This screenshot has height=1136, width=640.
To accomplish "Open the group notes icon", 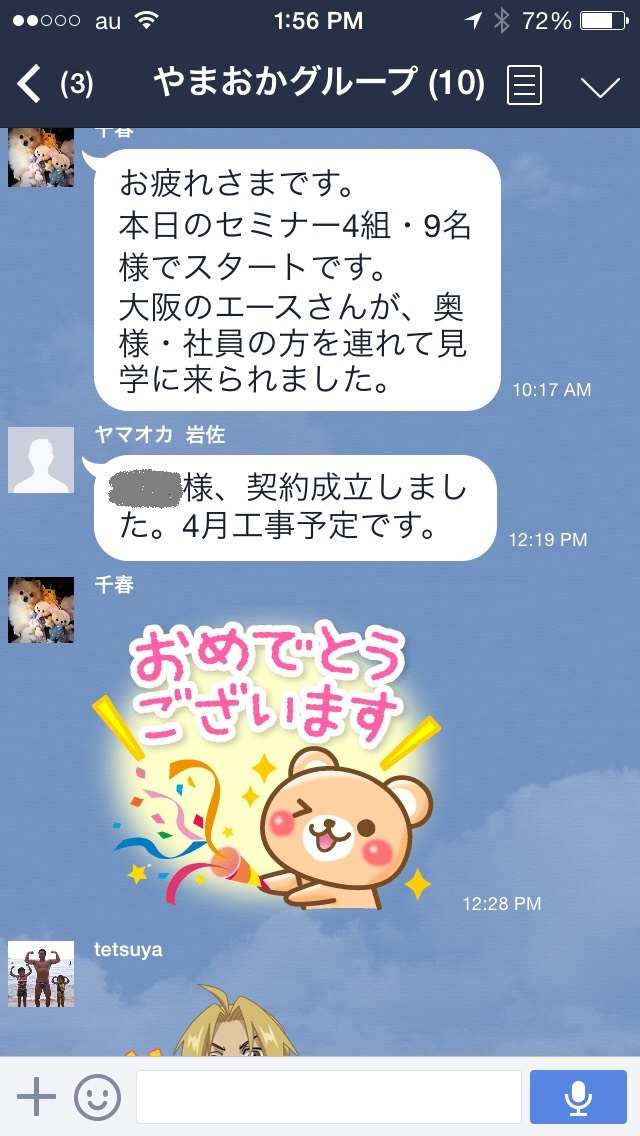I will 524,85.
